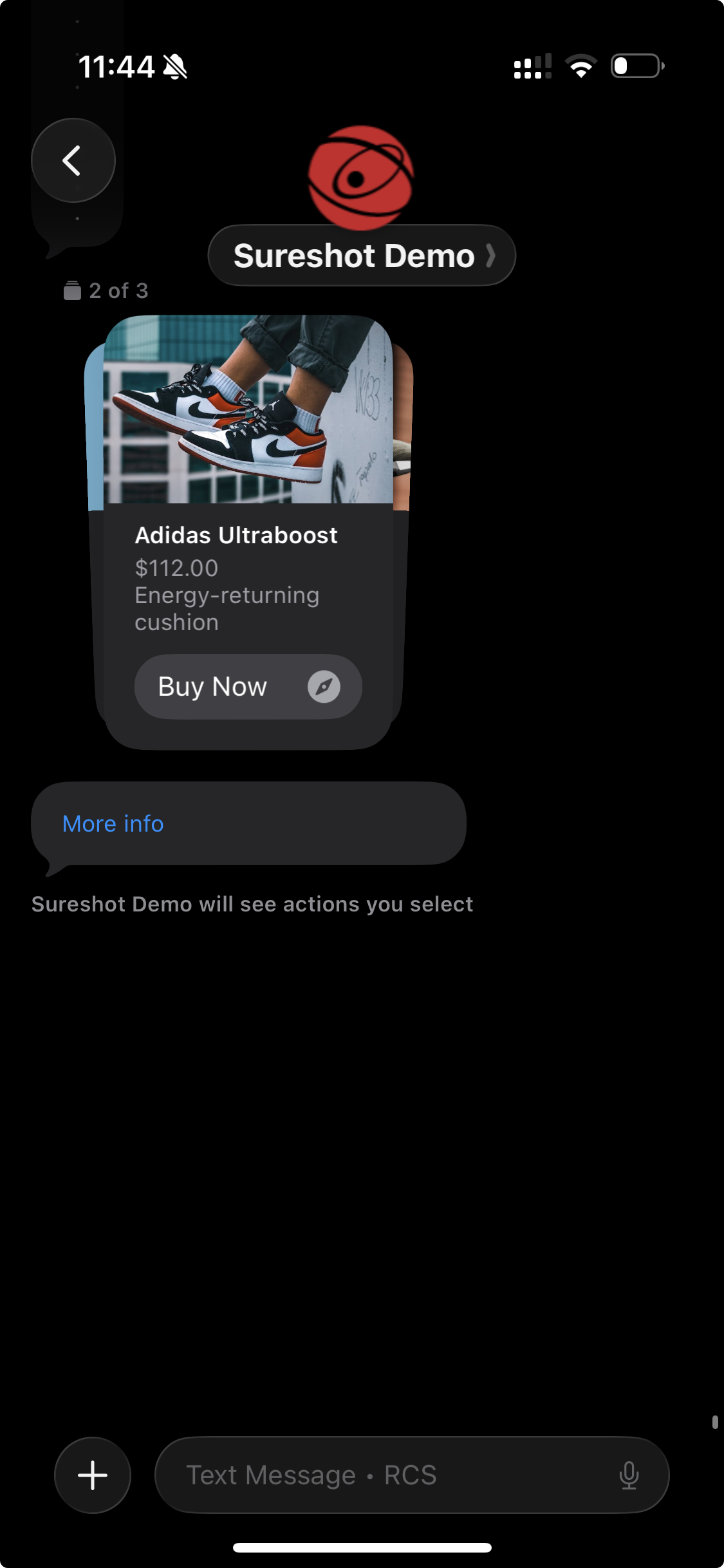The image size is (724, 1568).
Task: Tap the cellular signal indicator
Action: coord(532,65)
